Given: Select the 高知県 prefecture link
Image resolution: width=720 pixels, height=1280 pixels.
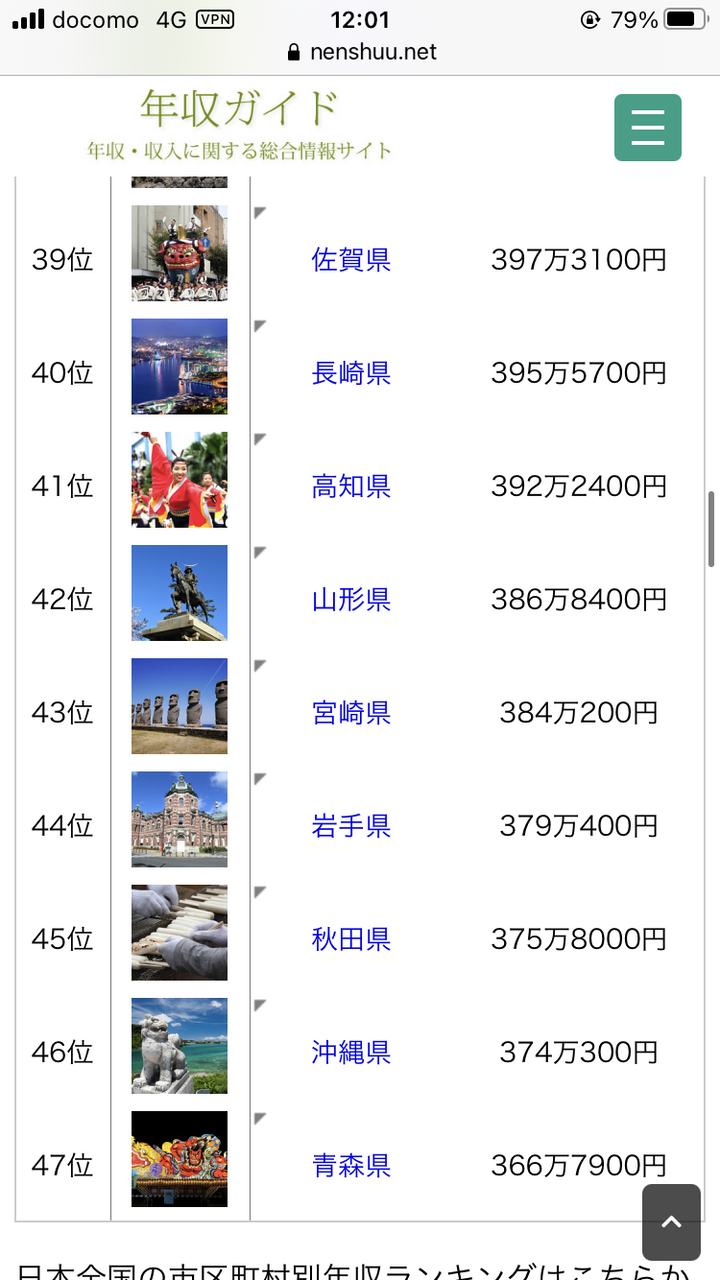Looking at the screenshot, I should (351, 486).
